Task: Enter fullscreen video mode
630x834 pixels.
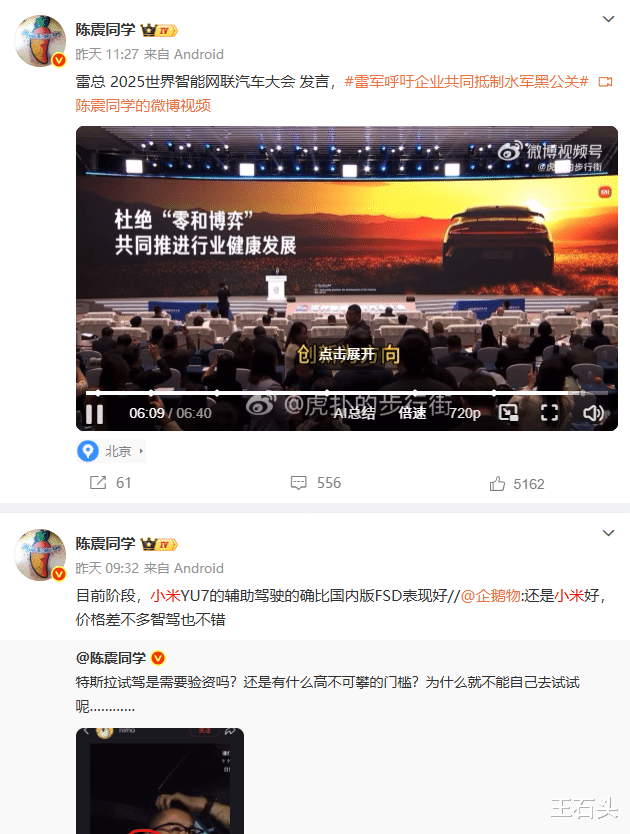Action: pos(549,412)
